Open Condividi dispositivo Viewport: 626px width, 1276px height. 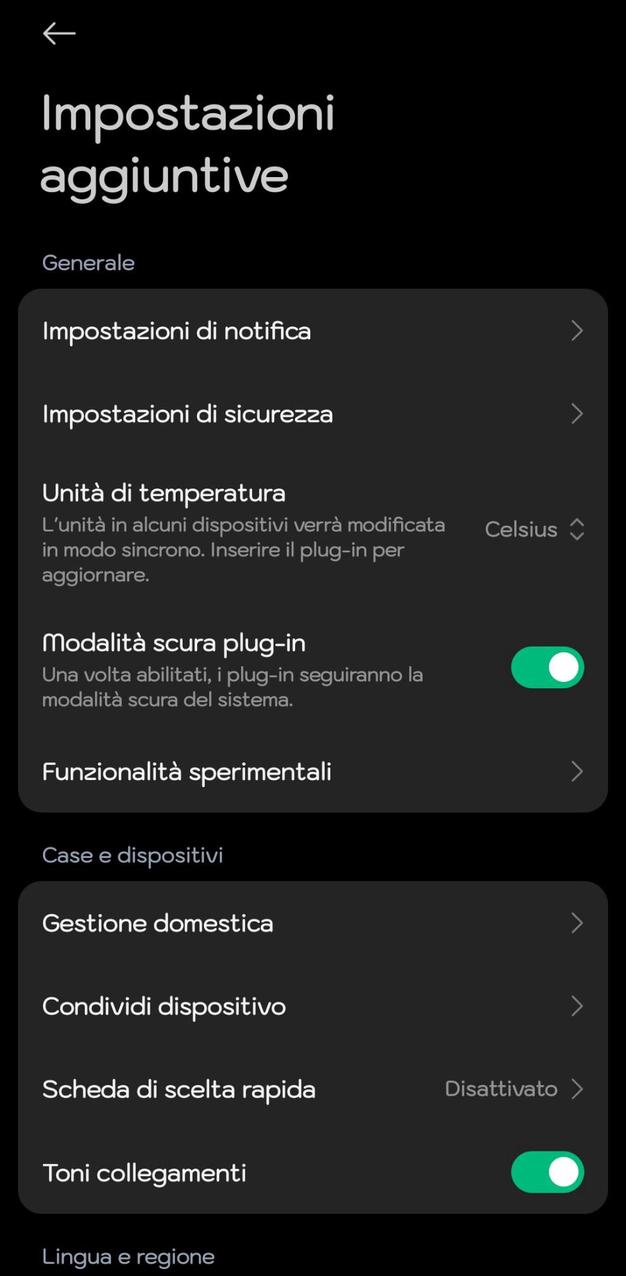(312, 1006)
